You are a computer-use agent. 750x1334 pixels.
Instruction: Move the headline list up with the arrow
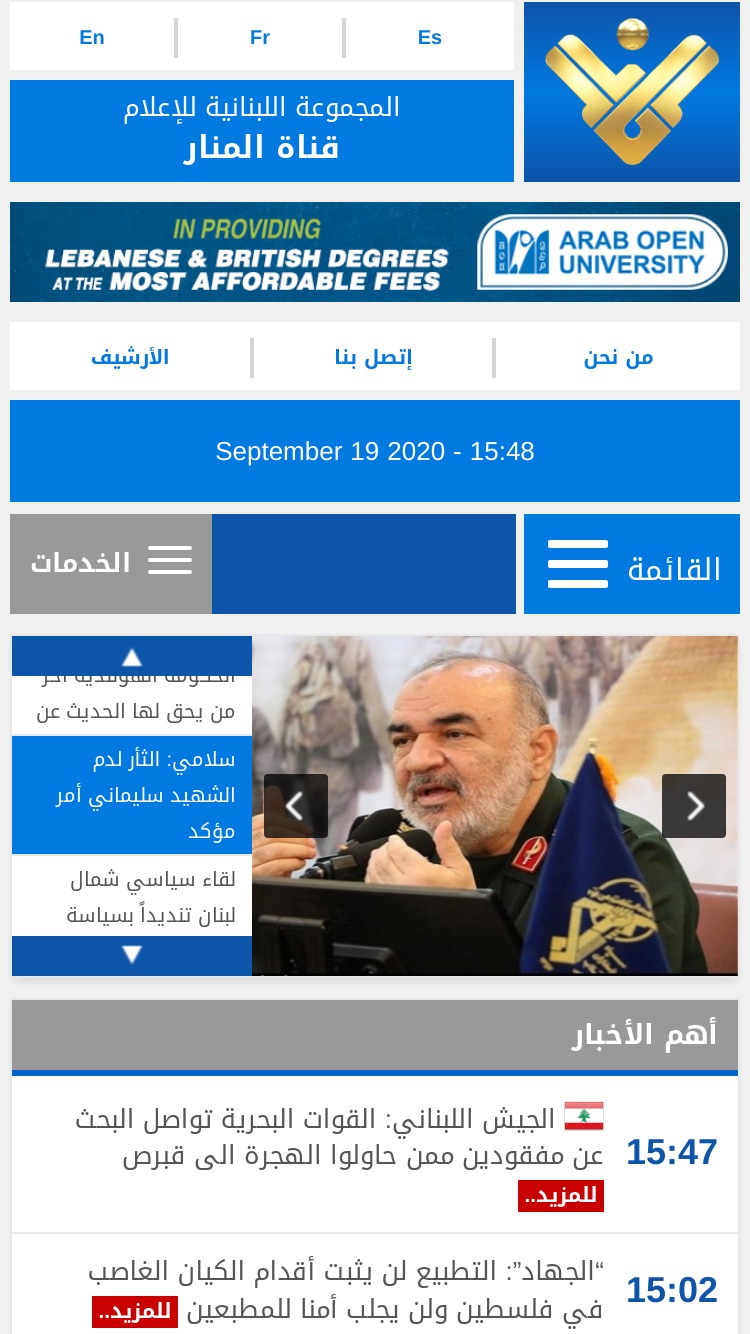pos(132,656)
